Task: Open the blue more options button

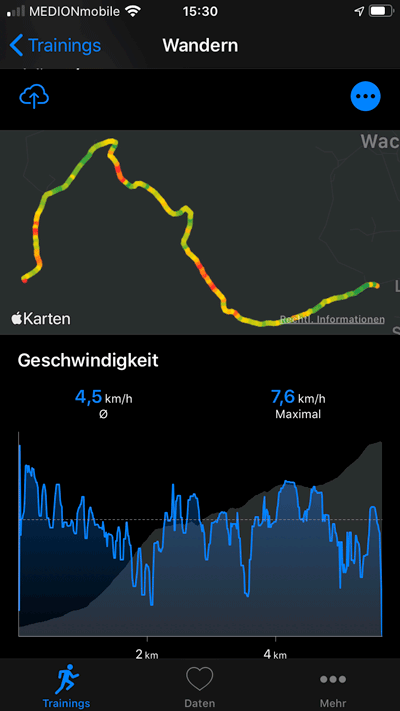Action: pos(366,97)
